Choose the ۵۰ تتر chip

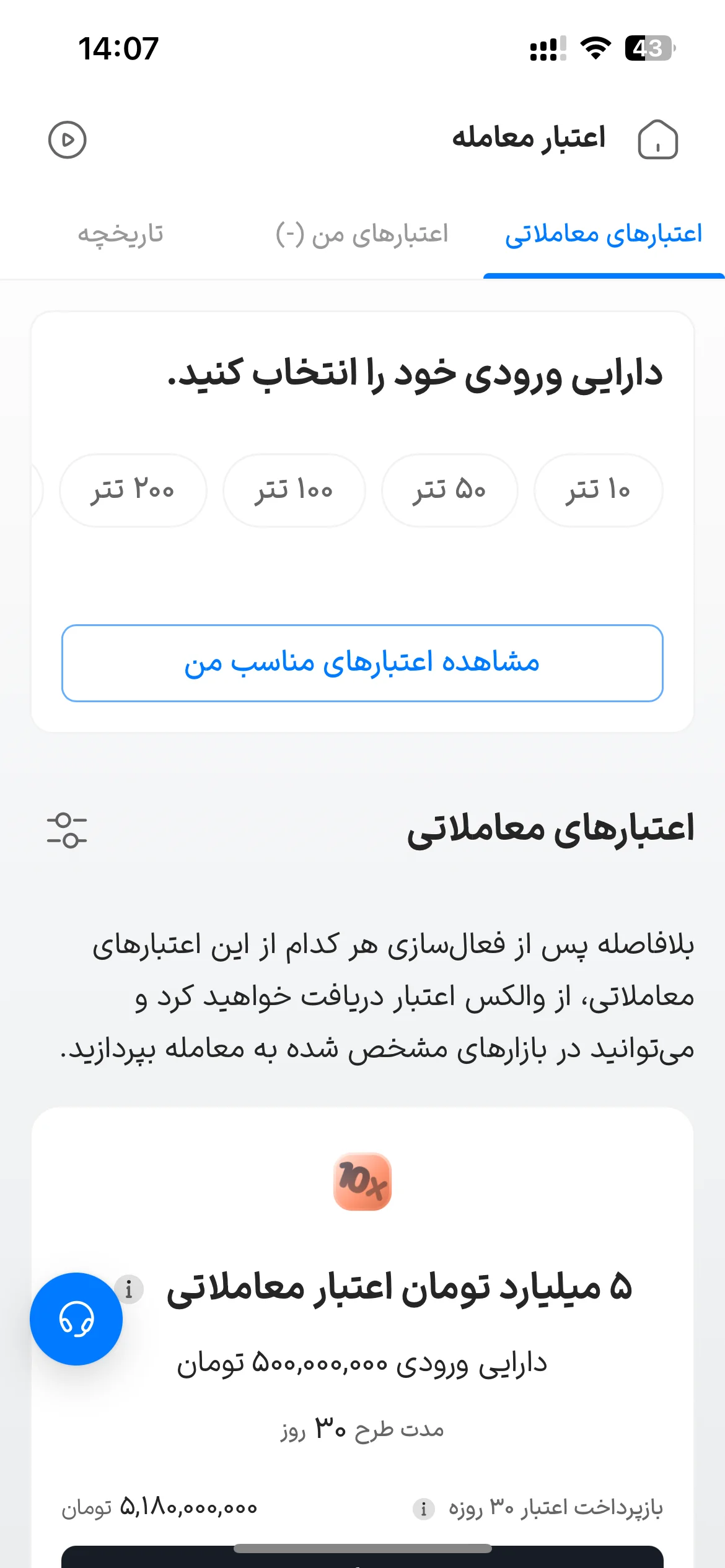449,490
